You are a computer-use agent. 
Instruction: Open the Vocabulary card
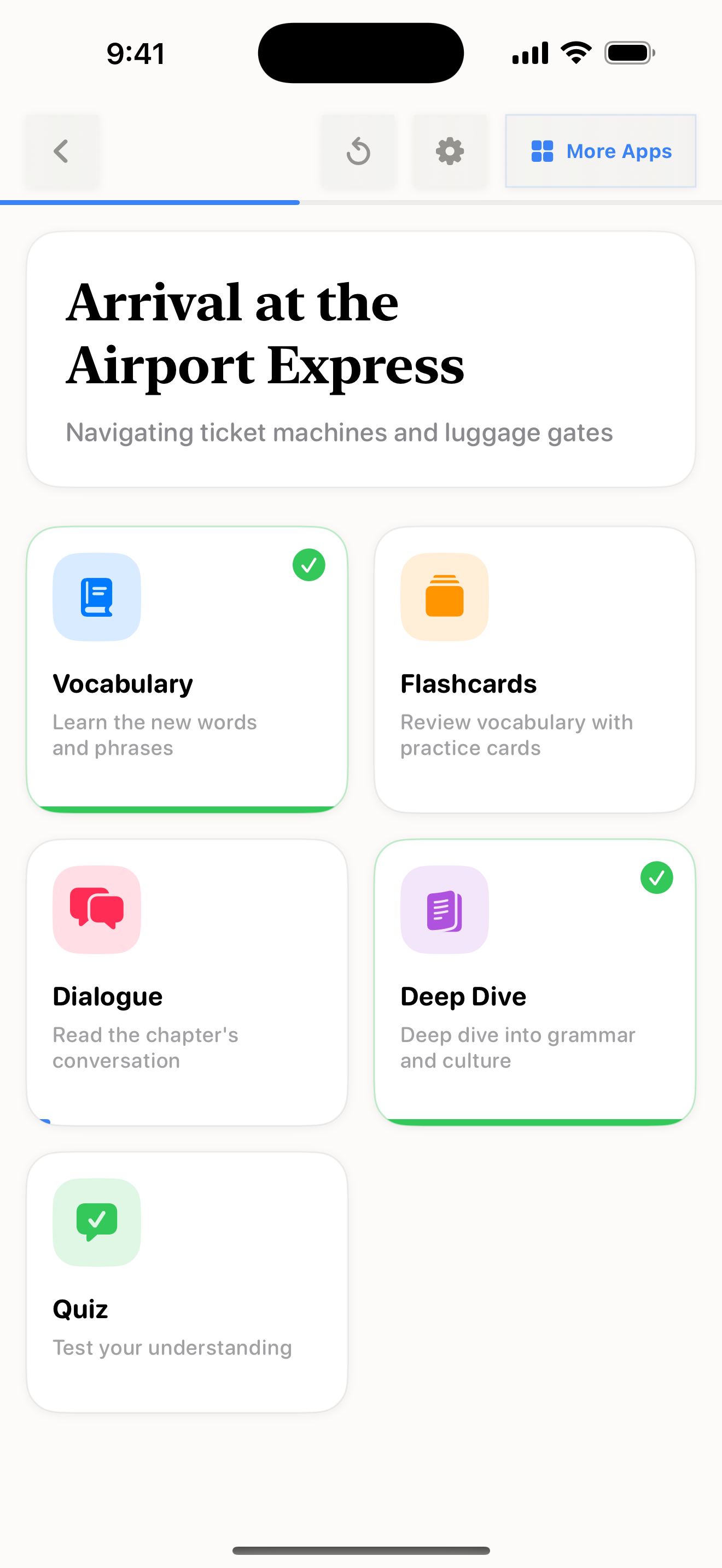pos(187,669)
